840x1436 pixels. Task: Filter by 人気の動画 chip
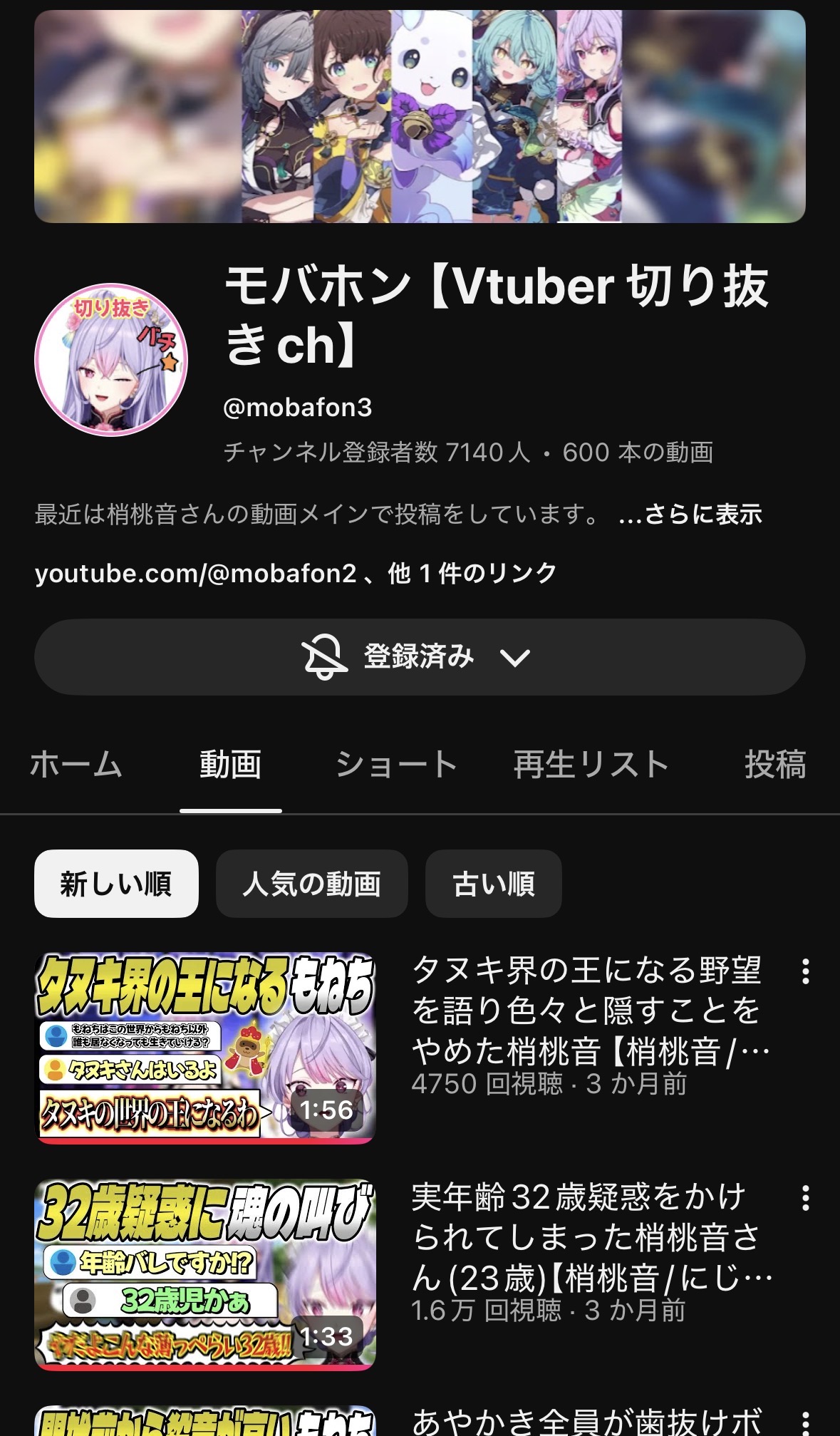pyautogui.click(x=311, y=884)
